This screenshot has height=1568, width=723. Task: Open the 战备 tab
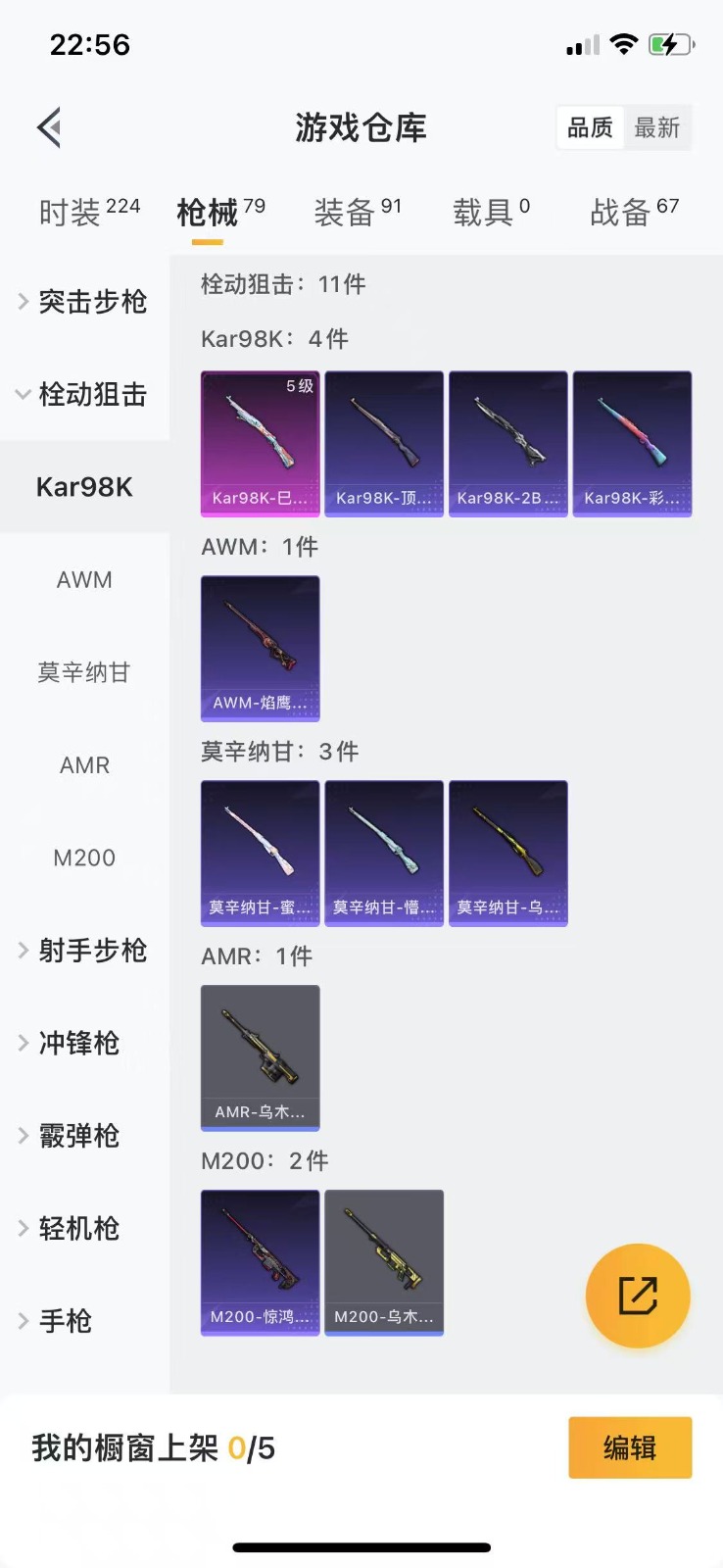tap(633, 212)
